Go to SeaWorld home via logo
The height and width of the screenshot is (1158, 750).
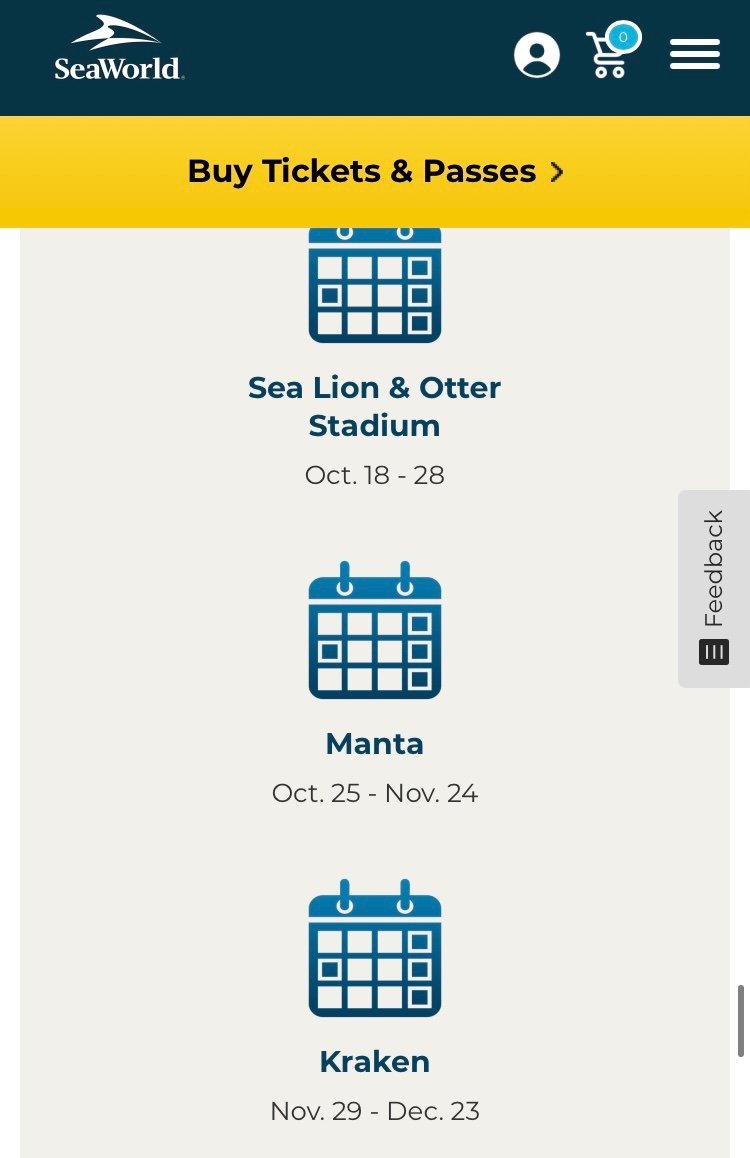(x=118, y=49)
